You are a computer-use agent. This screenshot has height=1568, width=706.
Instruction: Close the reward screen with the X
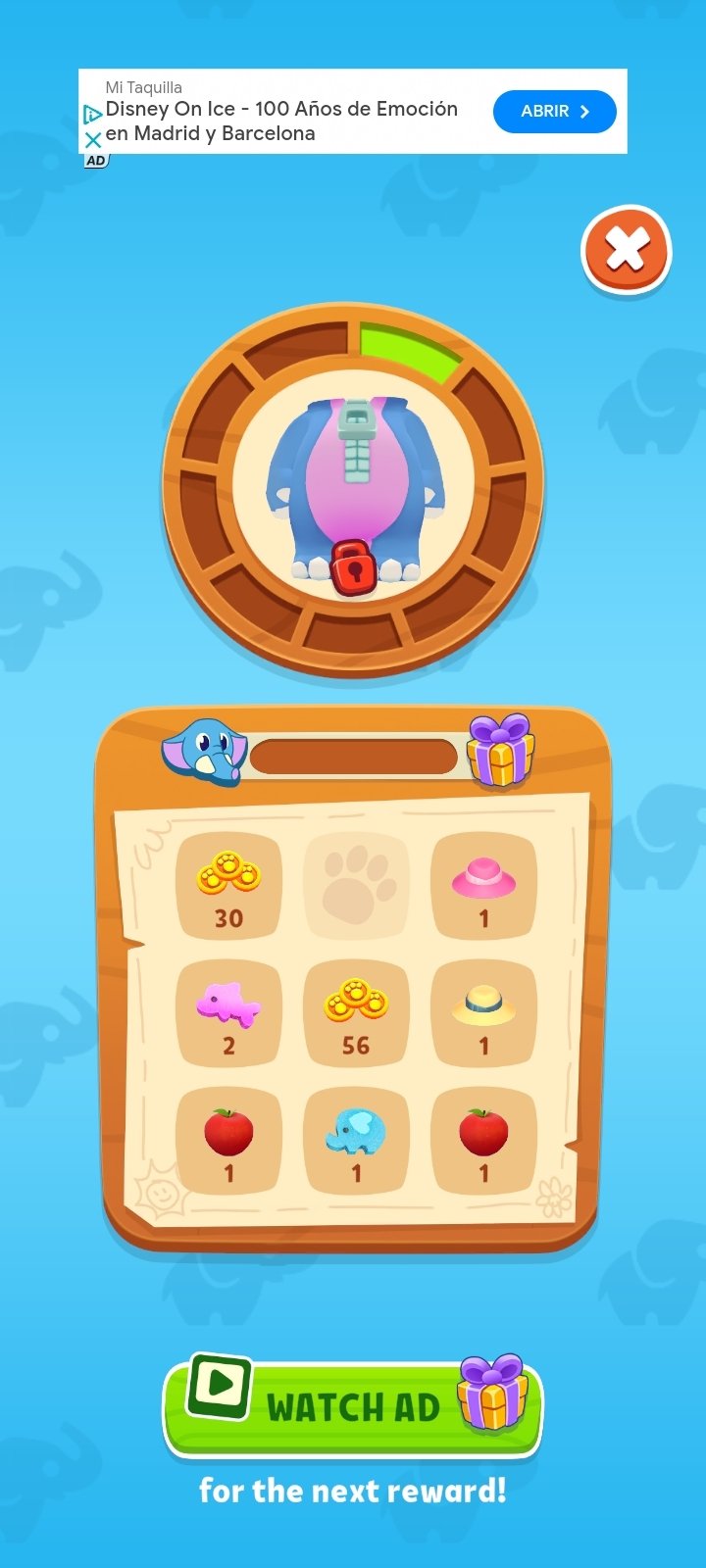point(627,250)
